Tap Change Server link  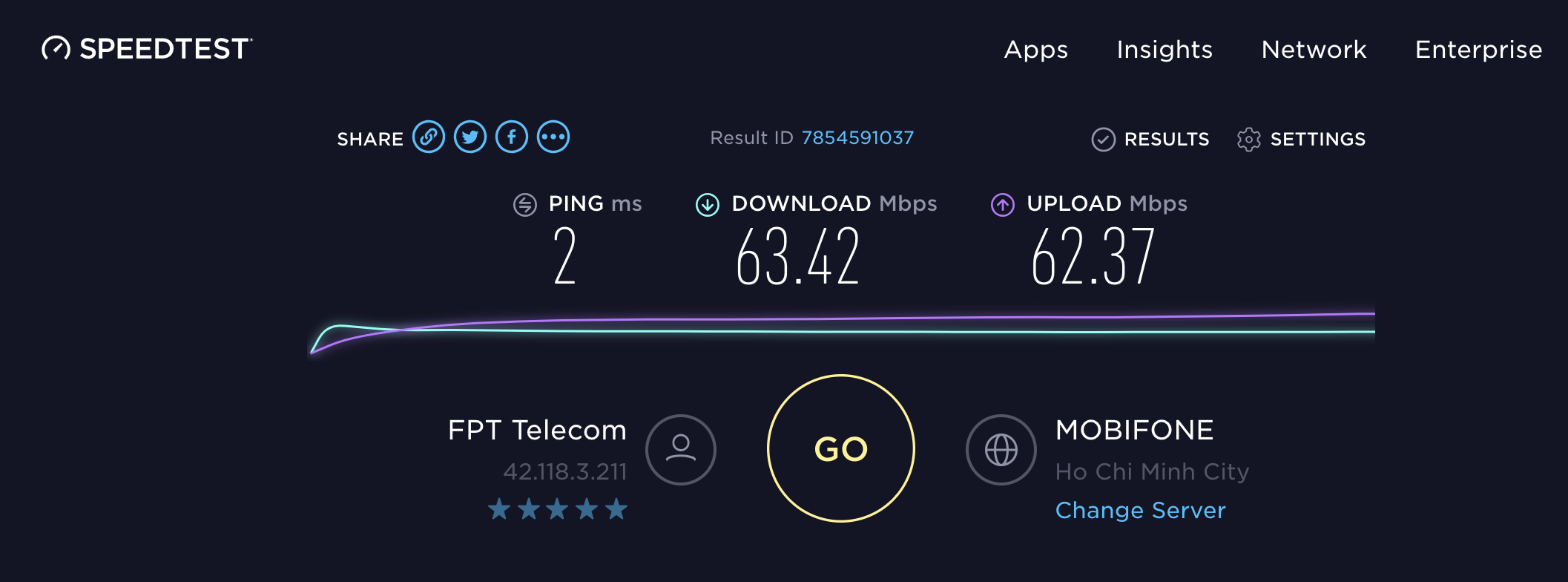click(x=1140, y=510)
